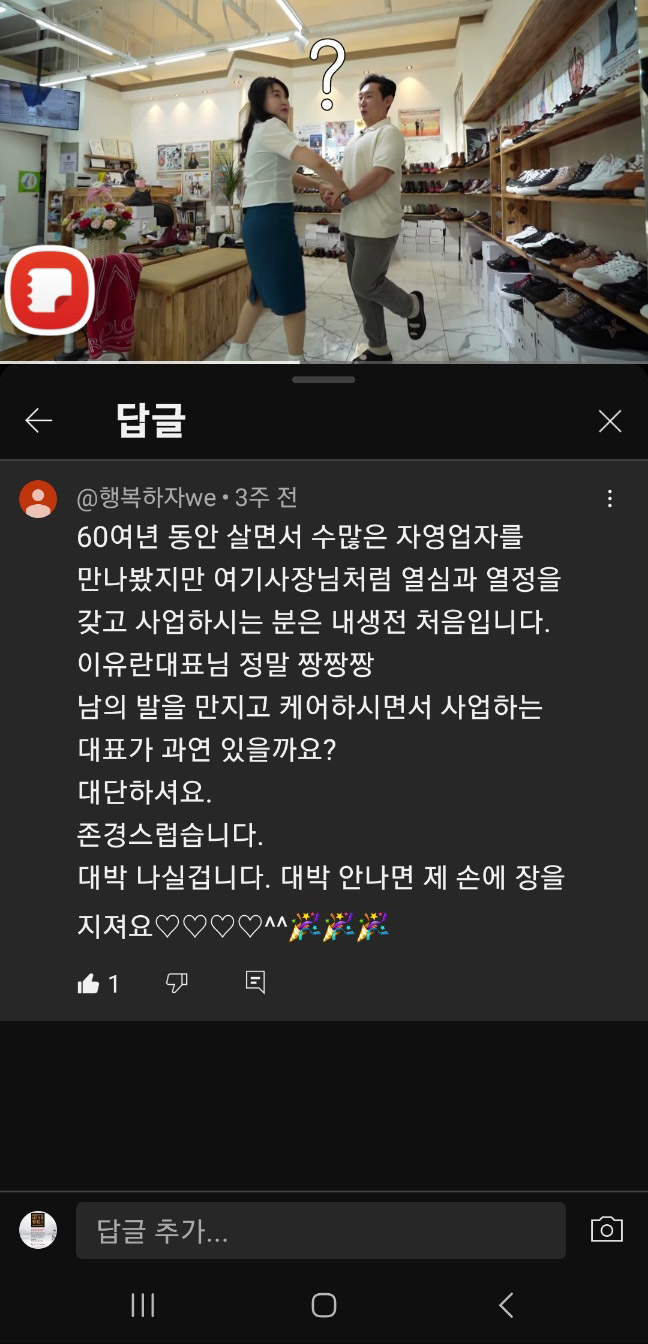Viewport: 648px width, 1344px height.
Task: Dislike the comment by 행복하자we
Action: tap(176, 983)
